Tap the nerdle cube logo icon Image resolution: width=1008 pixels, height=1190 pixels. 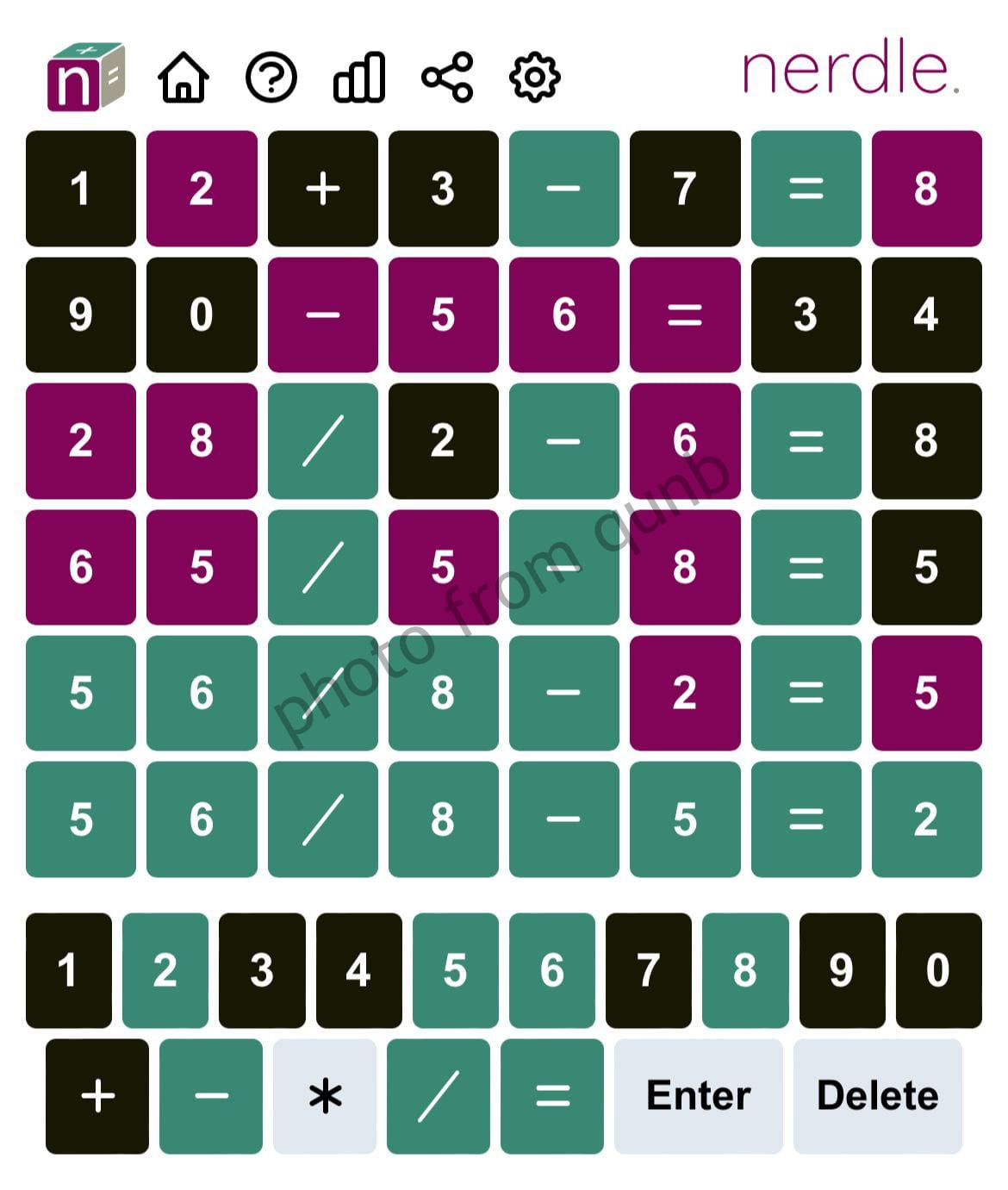[x=85, y=78]
